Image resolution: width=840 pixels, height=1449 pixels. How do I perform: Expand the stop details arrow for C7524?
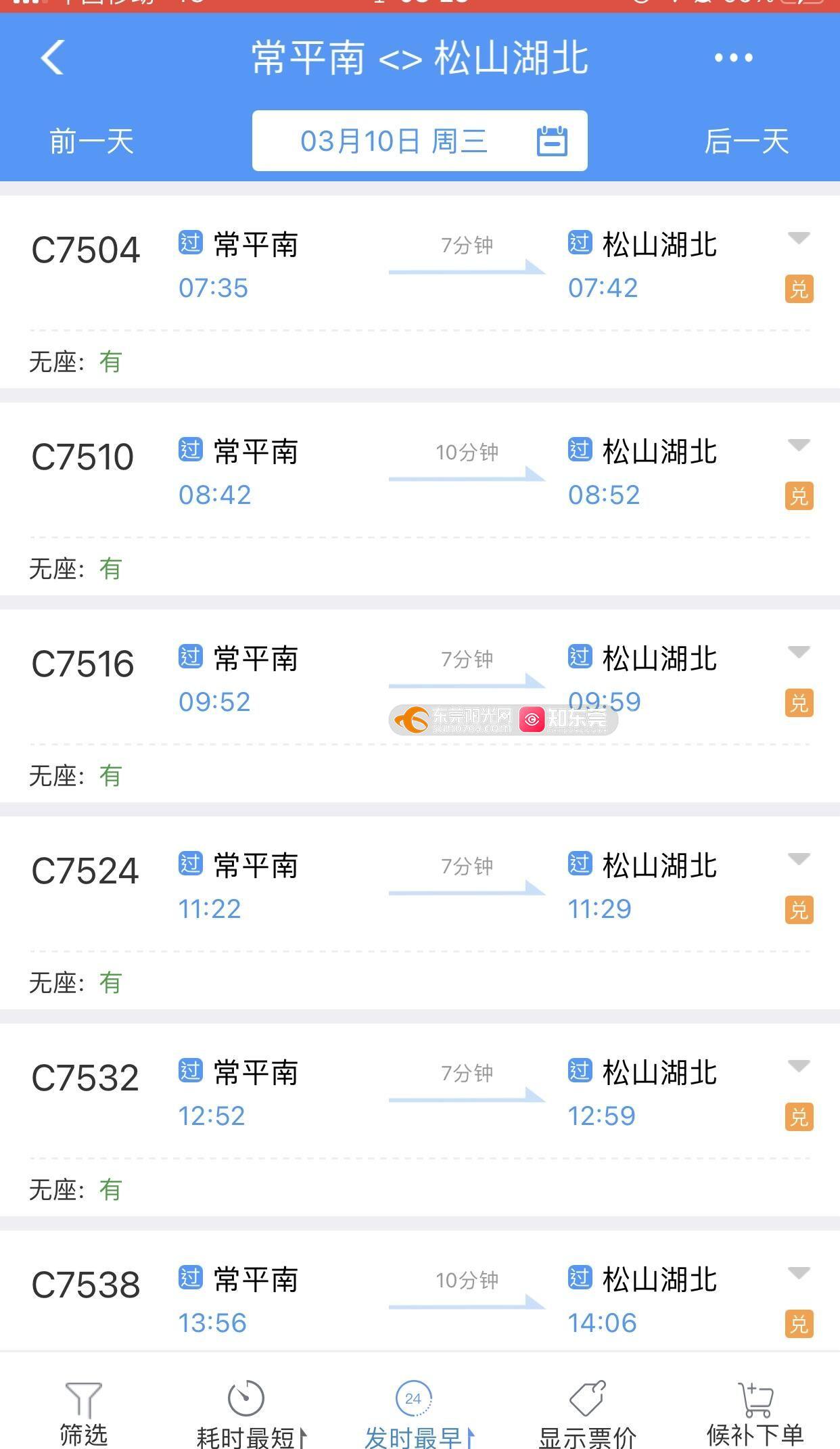click(799, 858)
